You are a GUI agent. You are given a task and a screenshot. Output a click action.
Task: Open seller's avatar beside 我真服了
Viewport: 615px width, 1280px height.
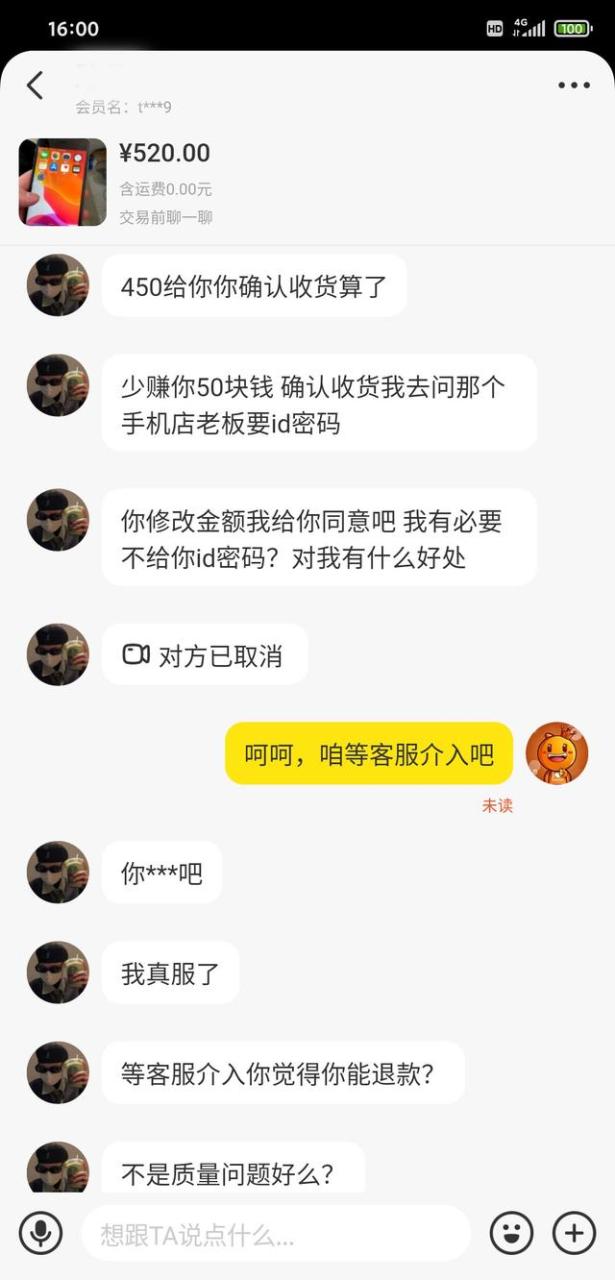tap(58, 972)
